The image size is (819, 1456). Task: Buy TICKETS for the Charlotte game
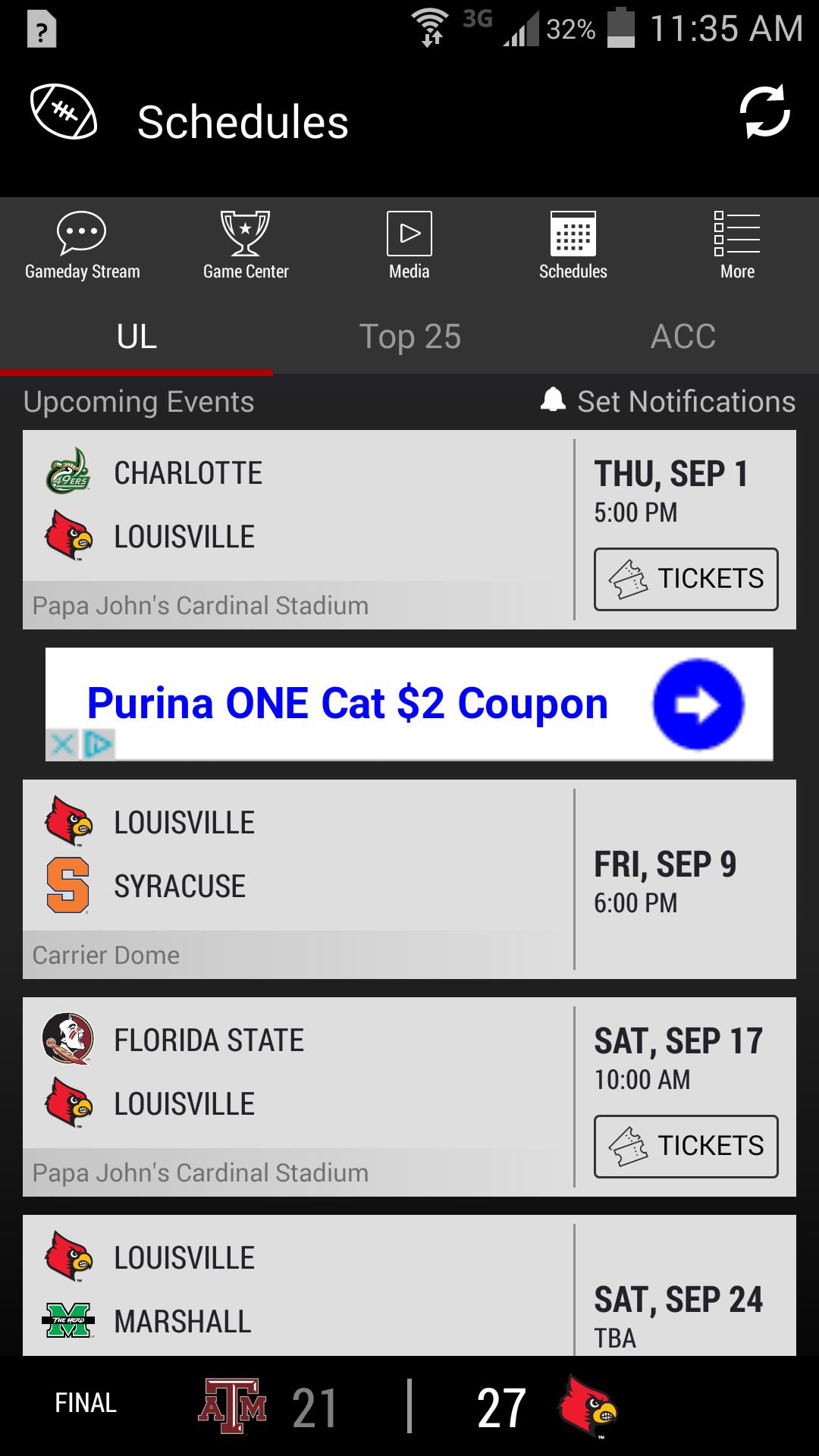pos(686,579)
